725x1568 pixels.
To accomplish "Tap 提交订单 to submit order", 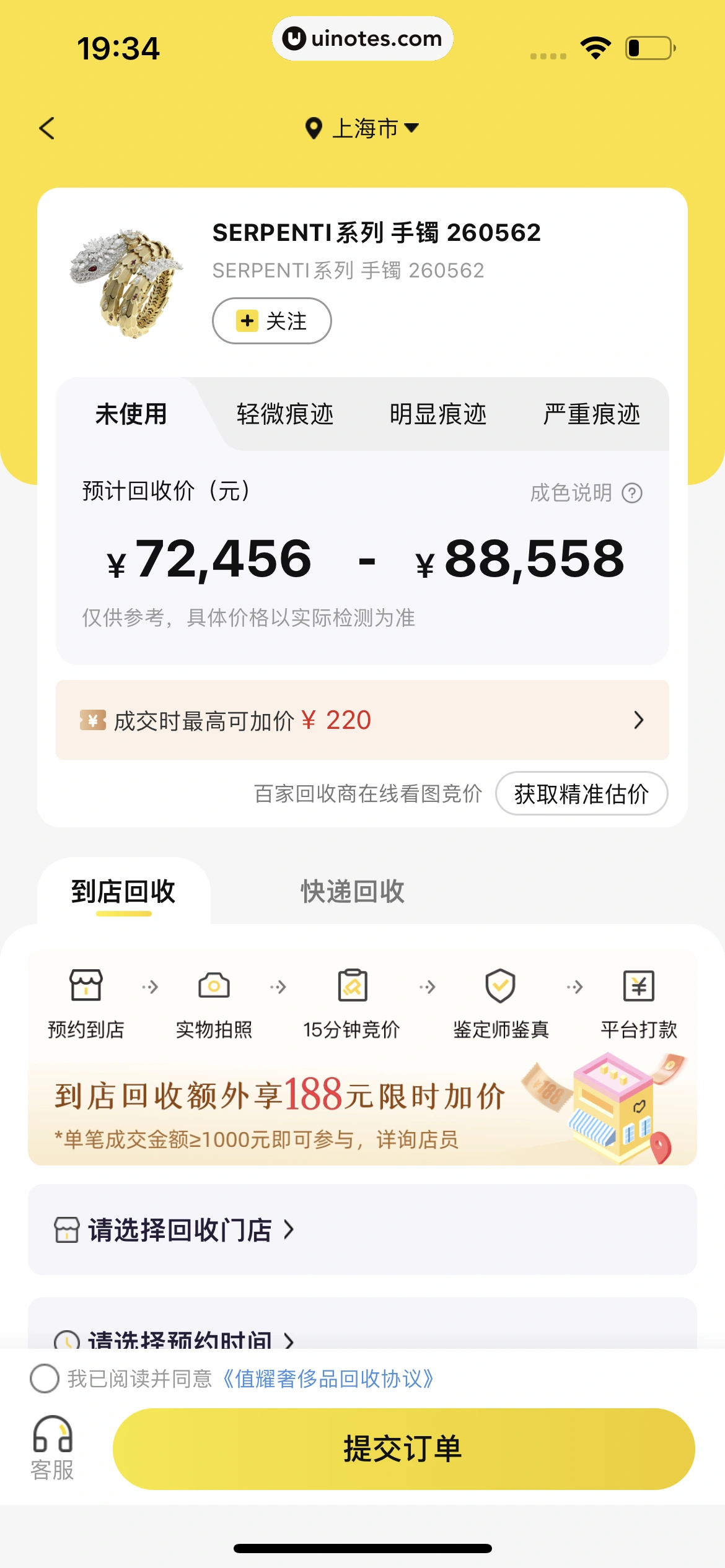I will tap(403, 1448).
